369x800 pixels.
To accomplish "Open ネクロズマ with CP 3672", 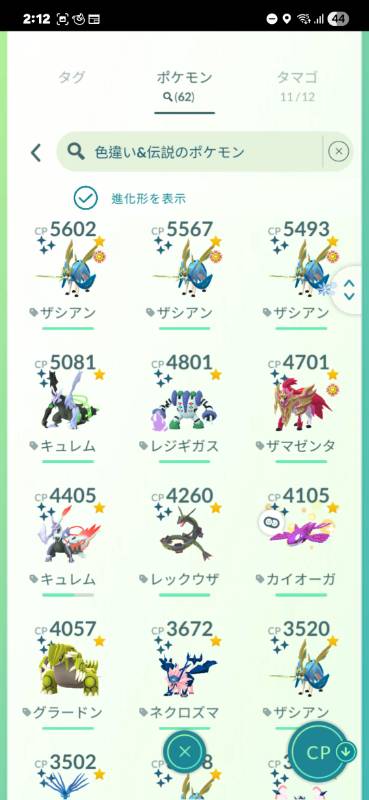I will coord(186,674).
